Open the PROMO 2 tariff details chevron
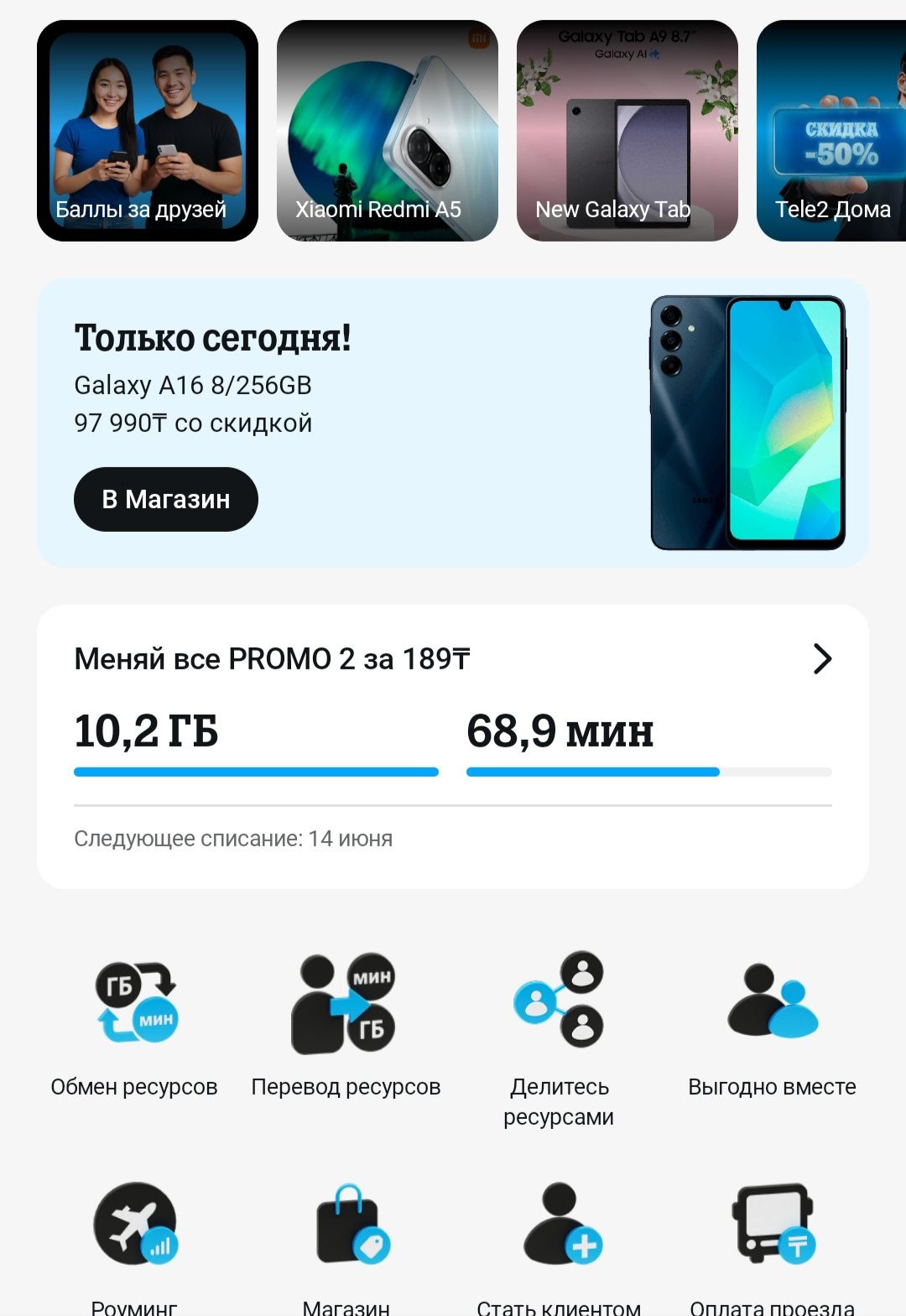Viewport: 906px width, 1316px height. pyautogui.click(x=822, y=659)
